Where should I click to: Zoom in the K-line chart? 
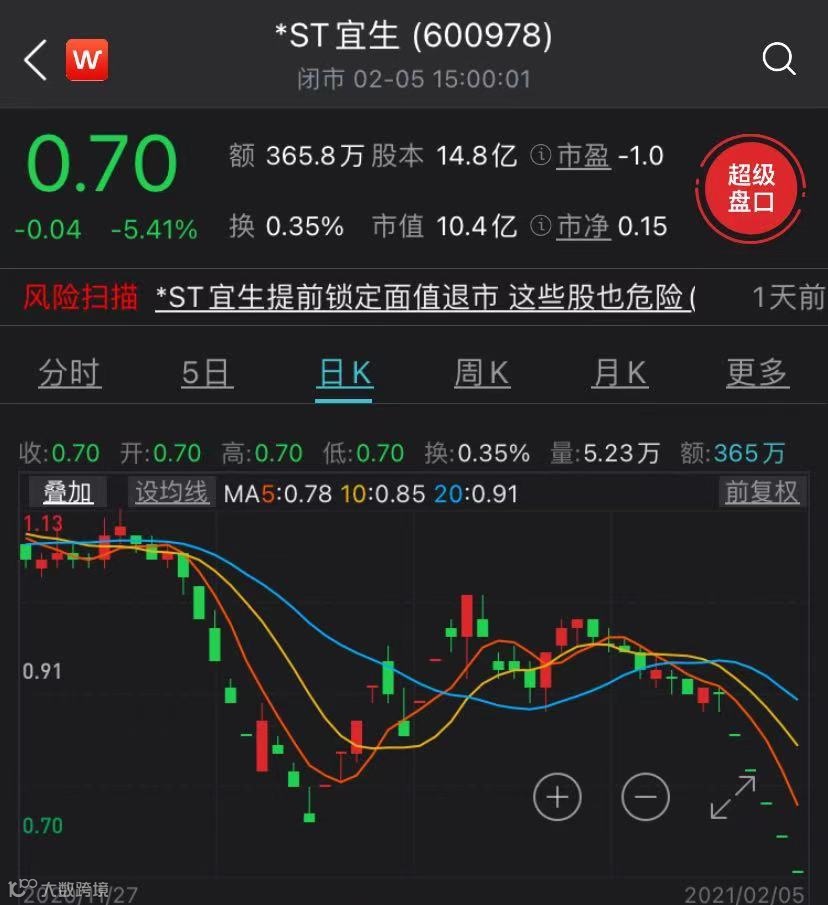(x=557, y=797)
